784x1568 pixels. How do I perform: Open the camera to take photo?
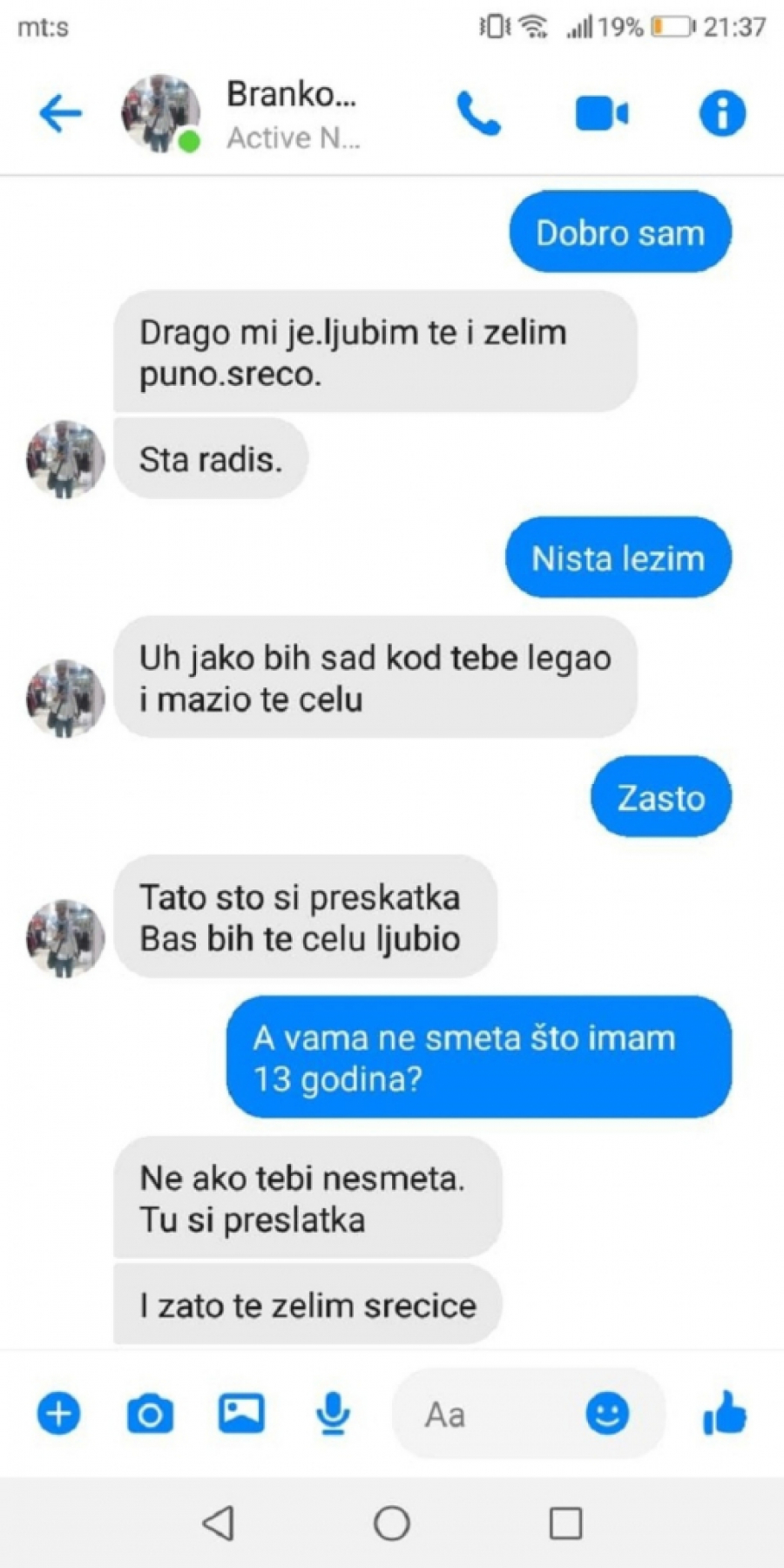click(150, 1414)
